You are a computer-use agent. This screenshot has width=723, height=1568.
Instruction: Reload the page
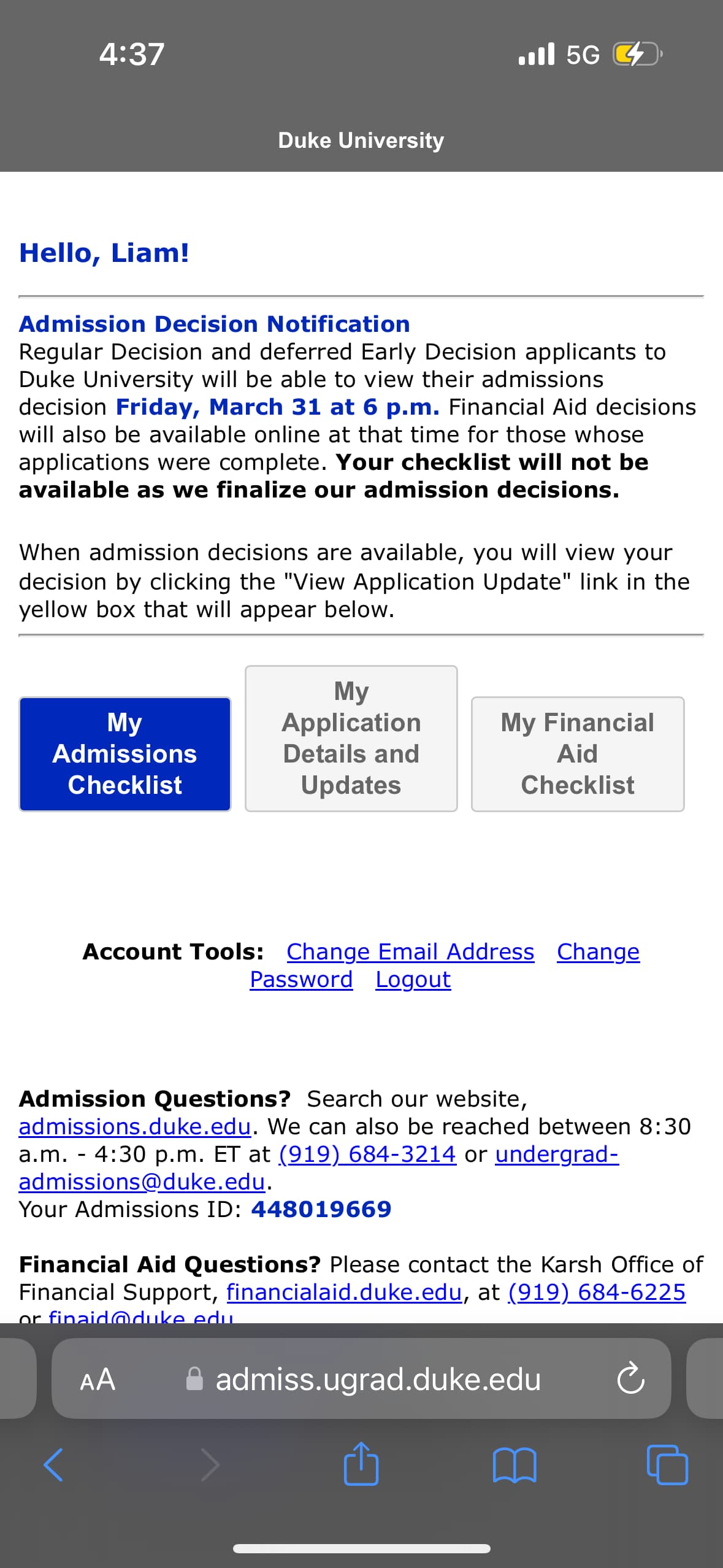[x=630, y=1379]
